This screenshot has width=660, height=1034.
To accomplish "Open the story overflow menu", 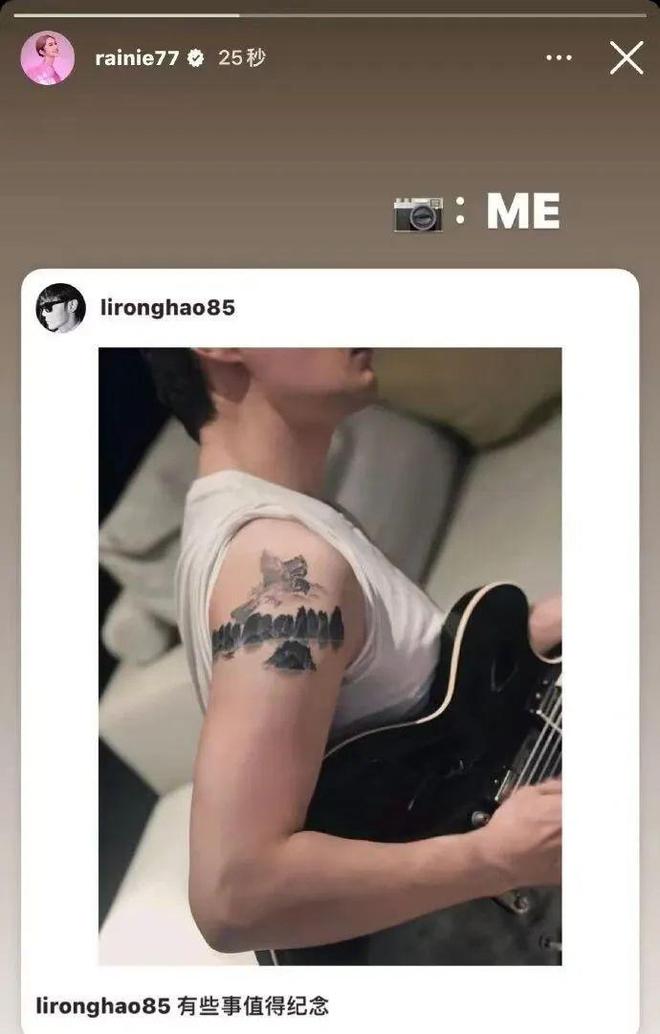I will tap(559, 58).
